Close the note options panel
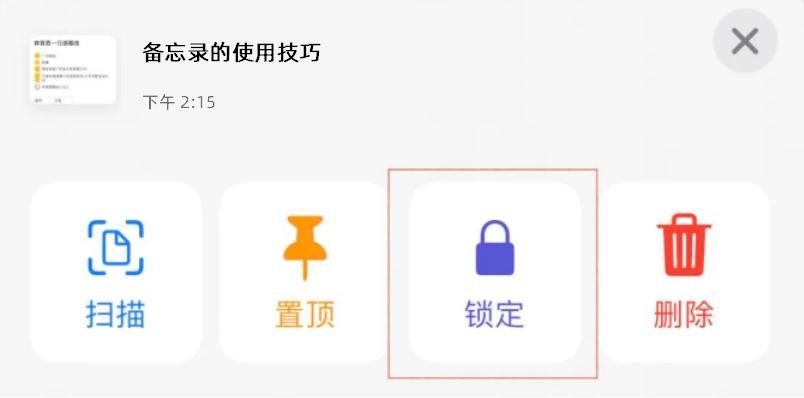The image size is (804, 398). [745, 41]
